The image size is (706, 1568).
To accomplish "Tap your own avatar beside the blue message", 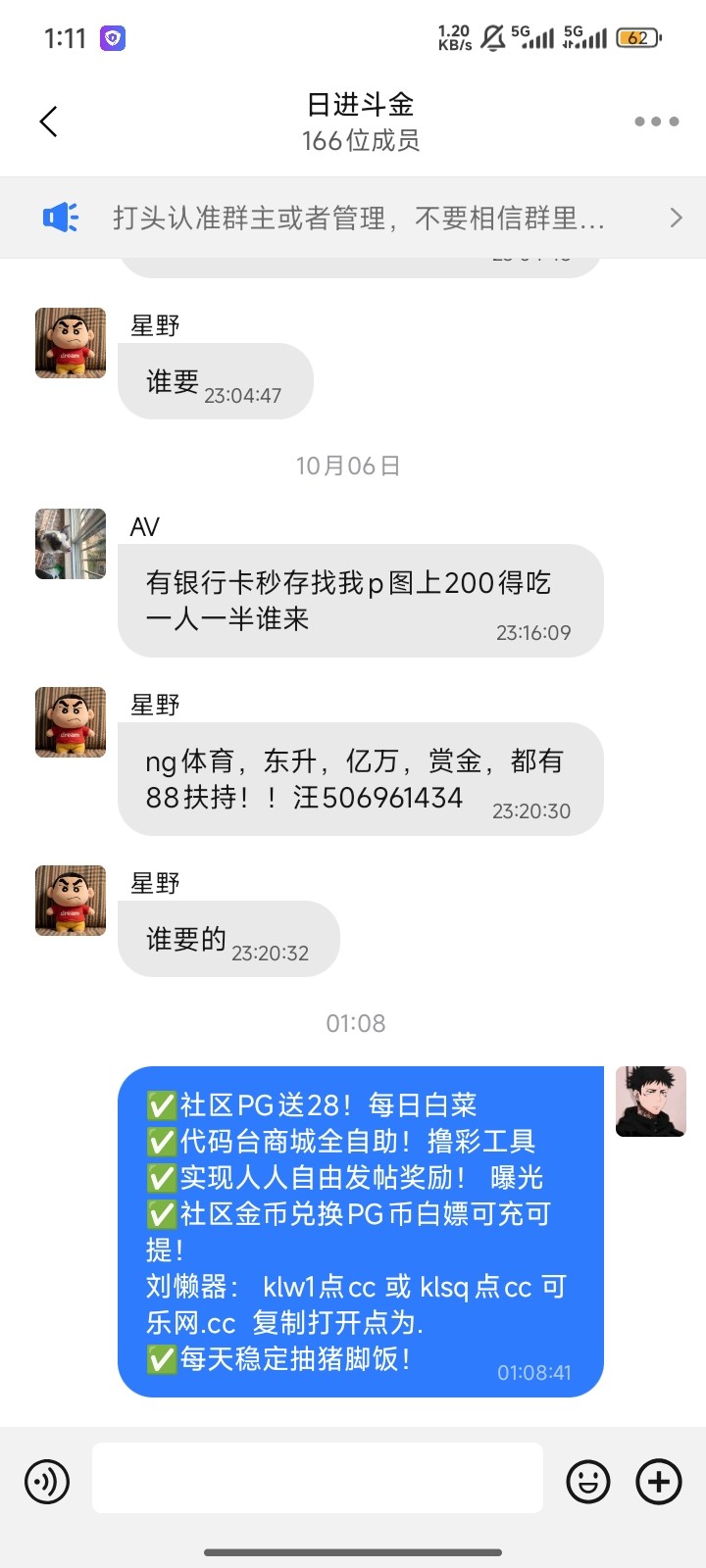I will tap(650, 1102).
